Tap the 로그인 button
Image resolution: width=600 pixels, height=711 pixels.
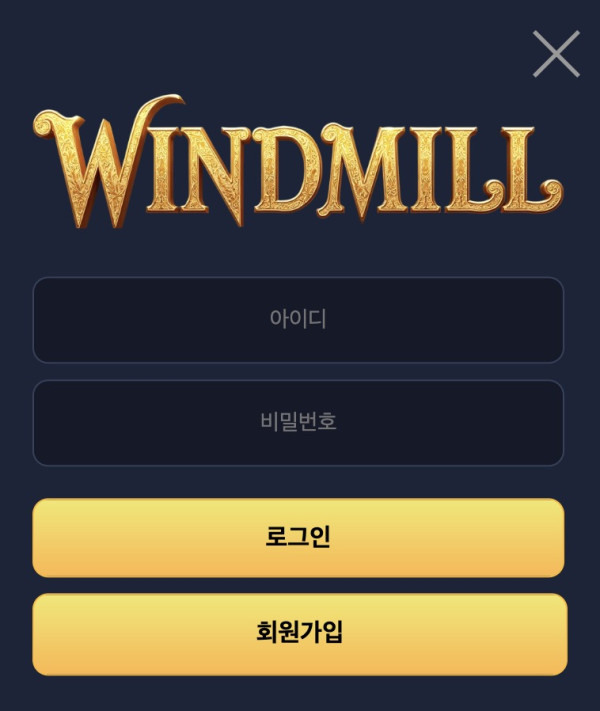(x=298, y=538)
